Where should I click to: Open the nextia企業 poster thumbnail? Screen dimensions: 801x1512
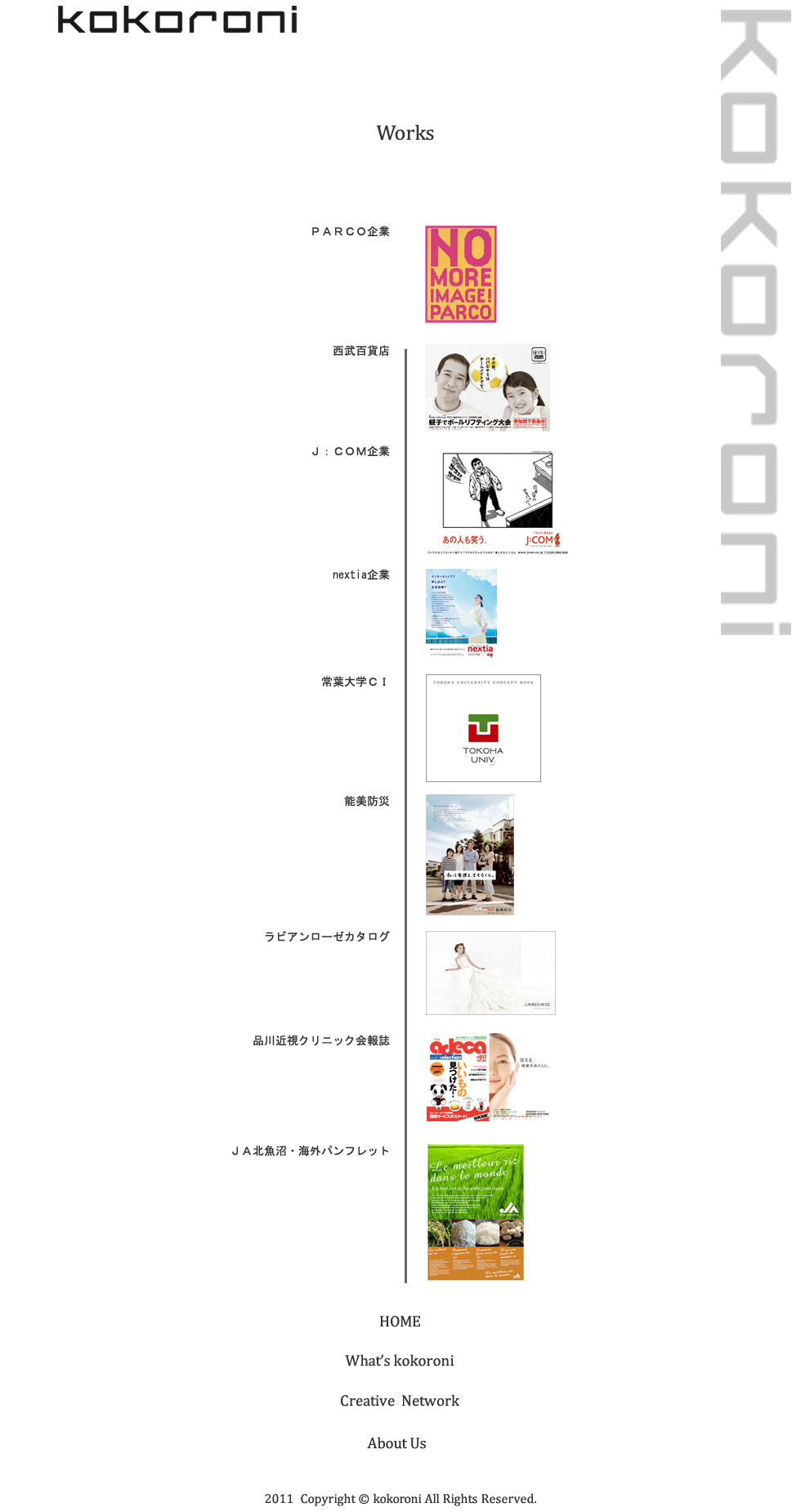pyautogui.click(x=461, y=613)
